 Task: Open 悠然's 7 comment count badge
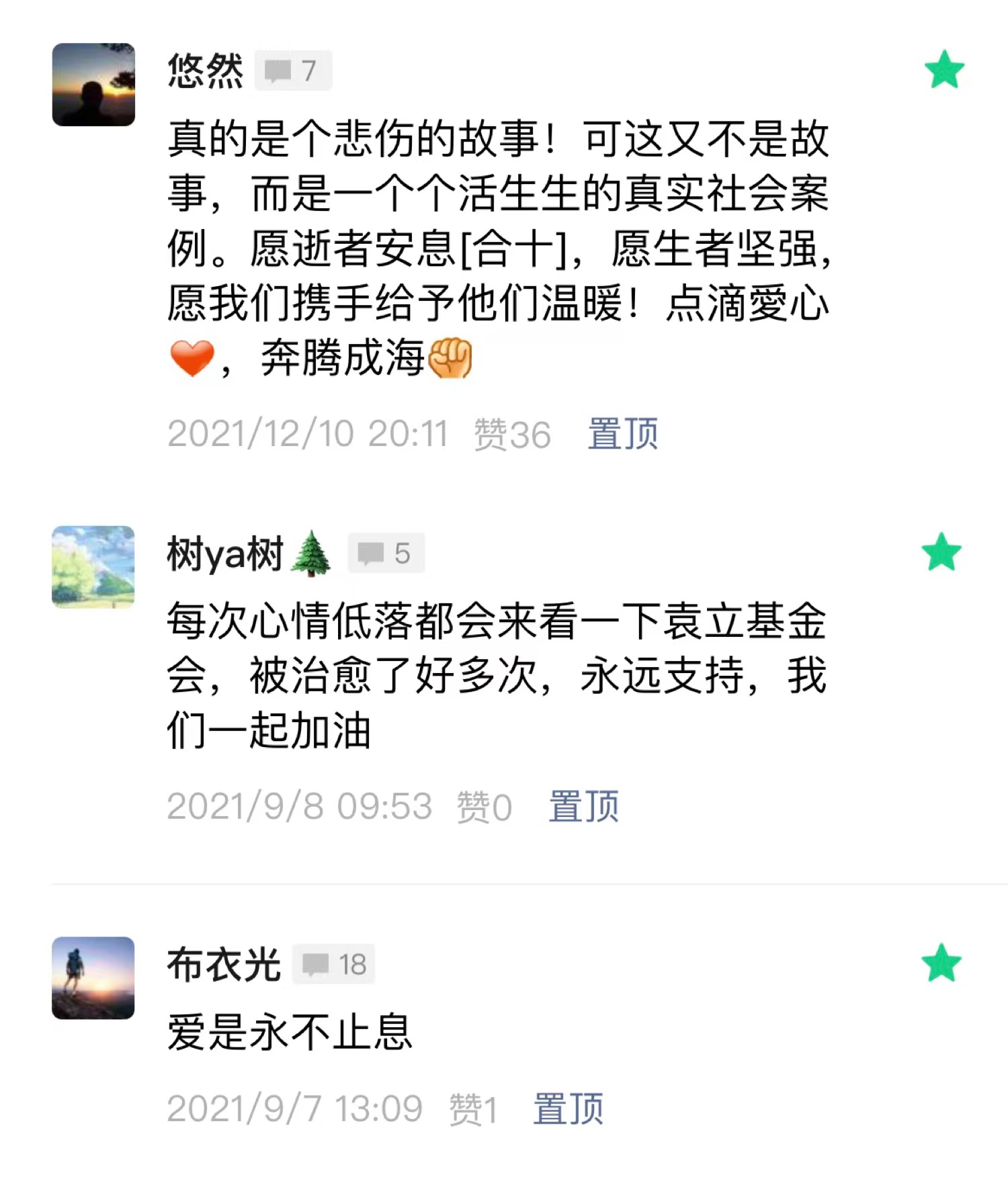pyautogui.click(x=293, y=71)
